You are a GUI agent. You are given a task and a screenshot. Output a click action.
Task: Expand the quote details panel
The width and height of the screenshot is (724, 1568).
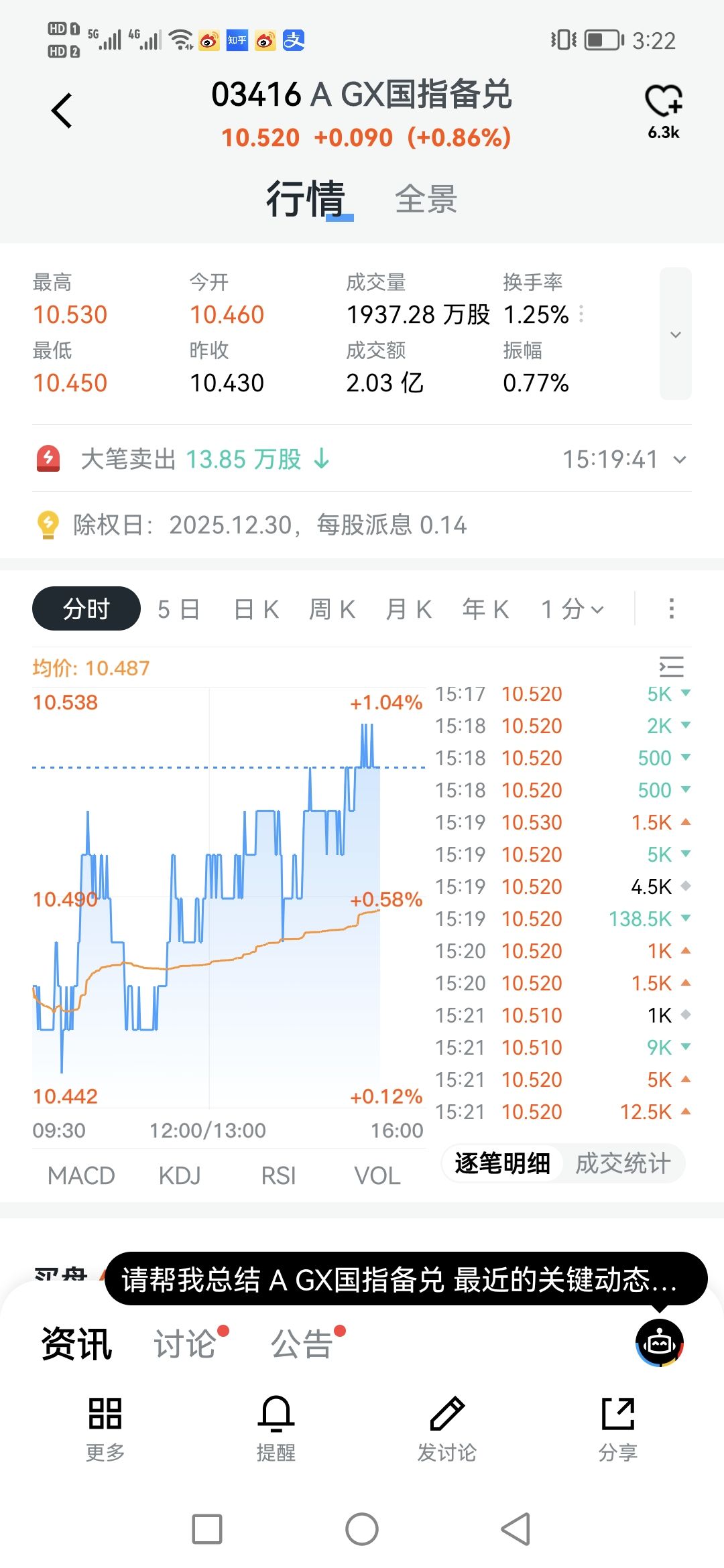[675, 334]
